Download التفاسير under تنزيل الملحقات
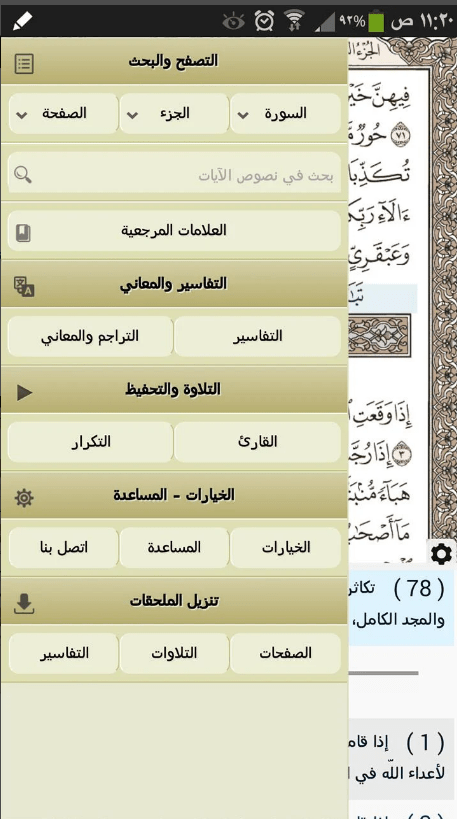The height and width of the screenshot is (819, 457). click(x=63, y=653)
